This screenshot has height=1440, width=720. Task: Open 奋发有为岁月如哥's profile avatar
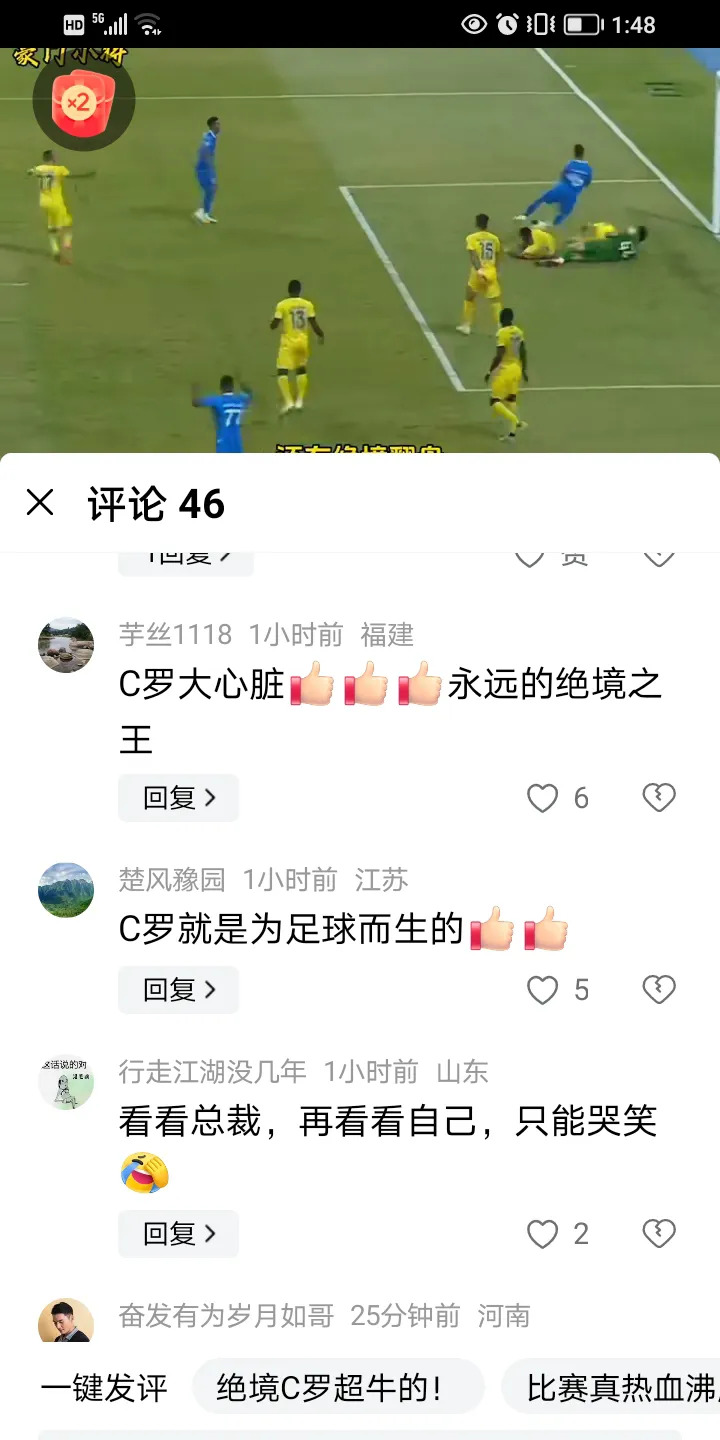(x=65, y=1318)
